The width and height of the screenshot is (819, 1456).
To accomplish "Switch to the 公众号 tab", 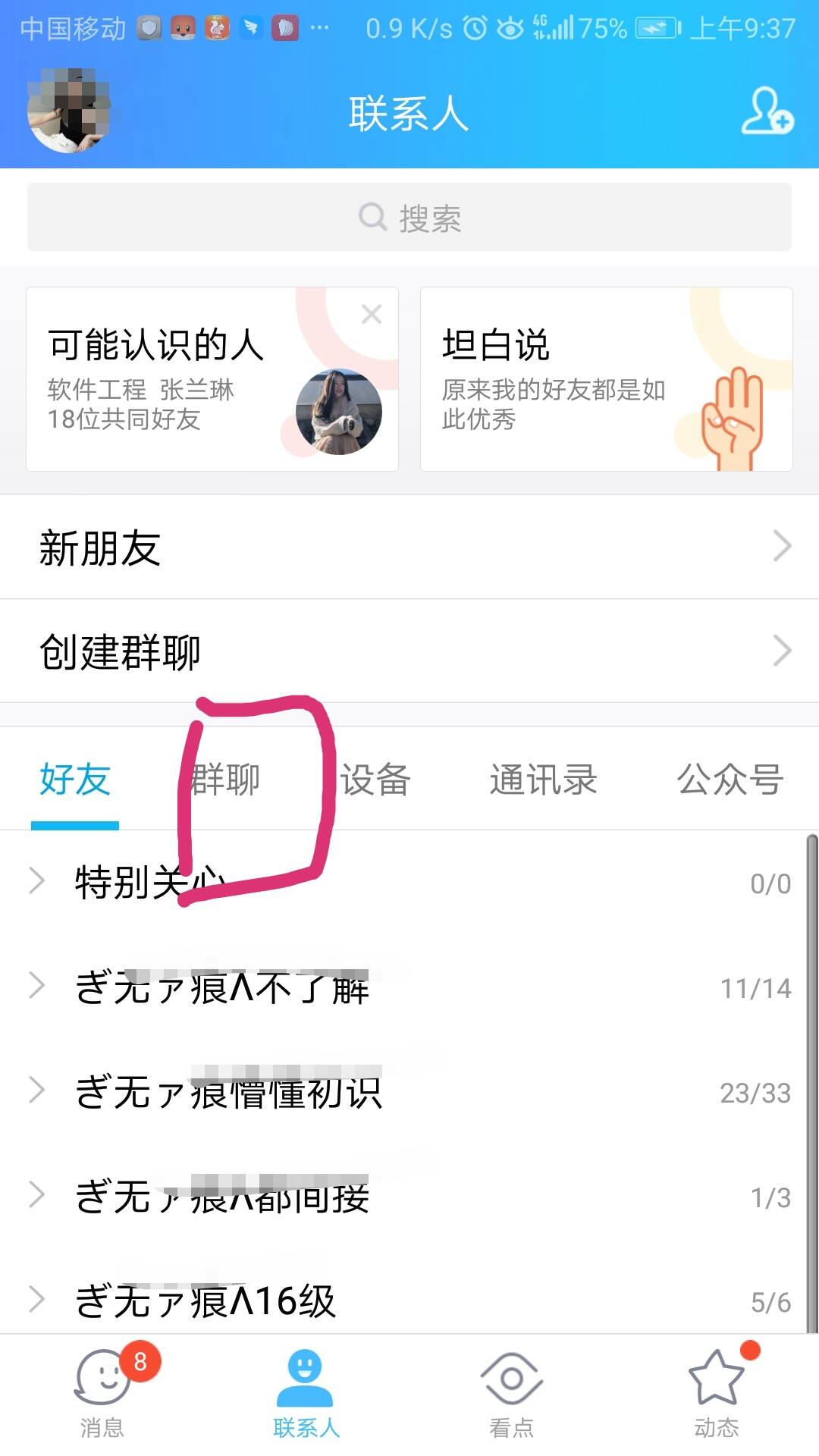I will 730,780.
